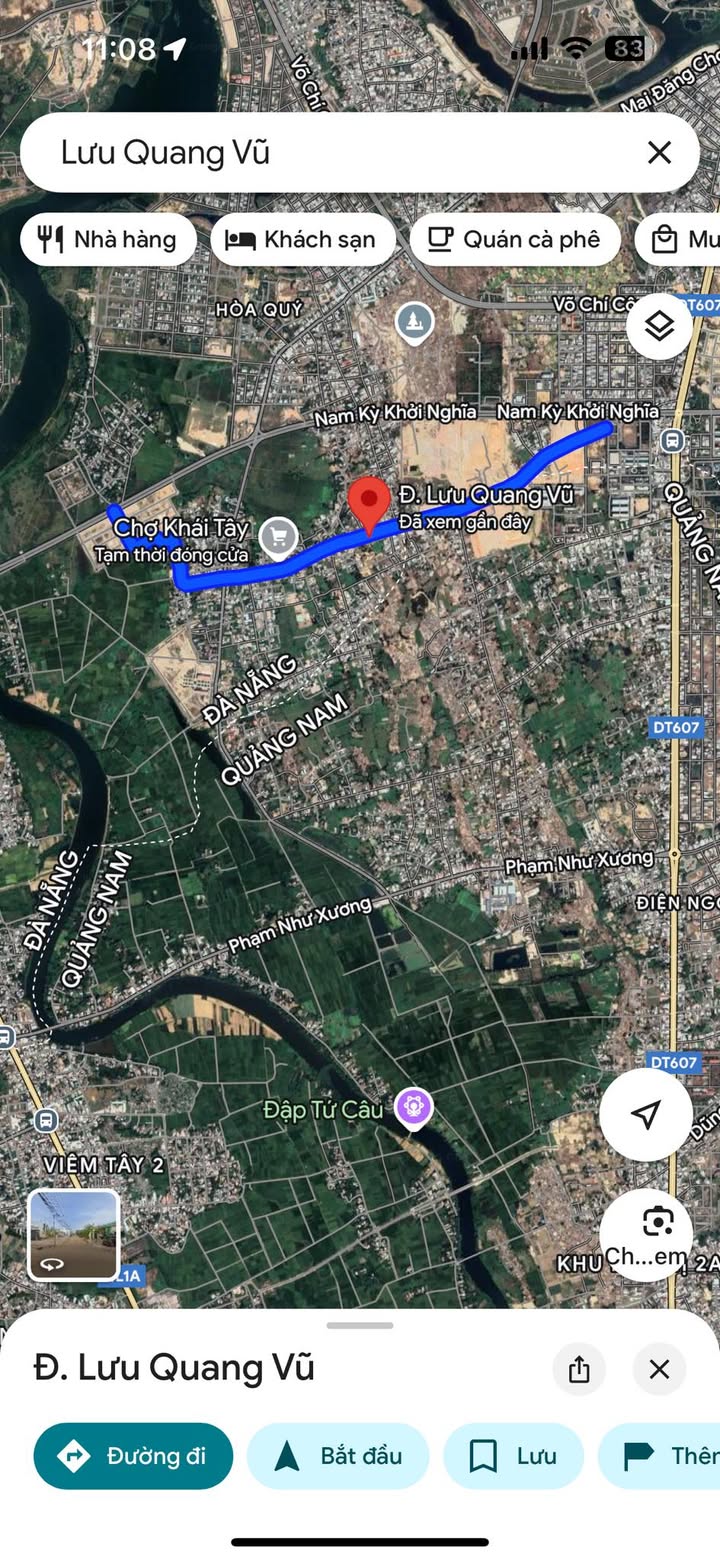Viewport: 720px width, 1560px height.
Task: Close the Đ. Lưu Quang Vũ panel
Action: coord(659,1369)
